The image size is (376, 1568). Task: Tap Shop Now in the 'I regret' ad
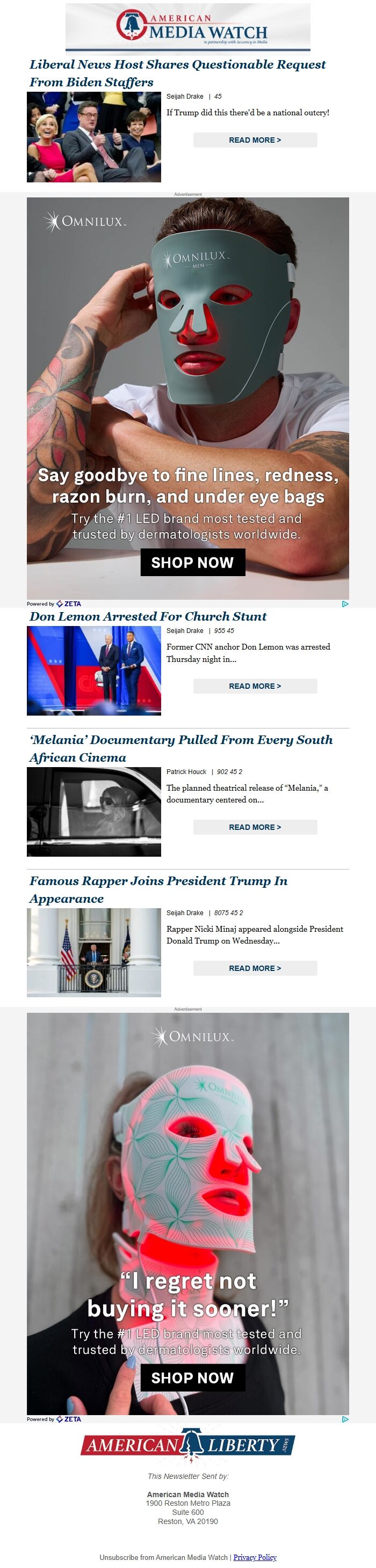193,1378
